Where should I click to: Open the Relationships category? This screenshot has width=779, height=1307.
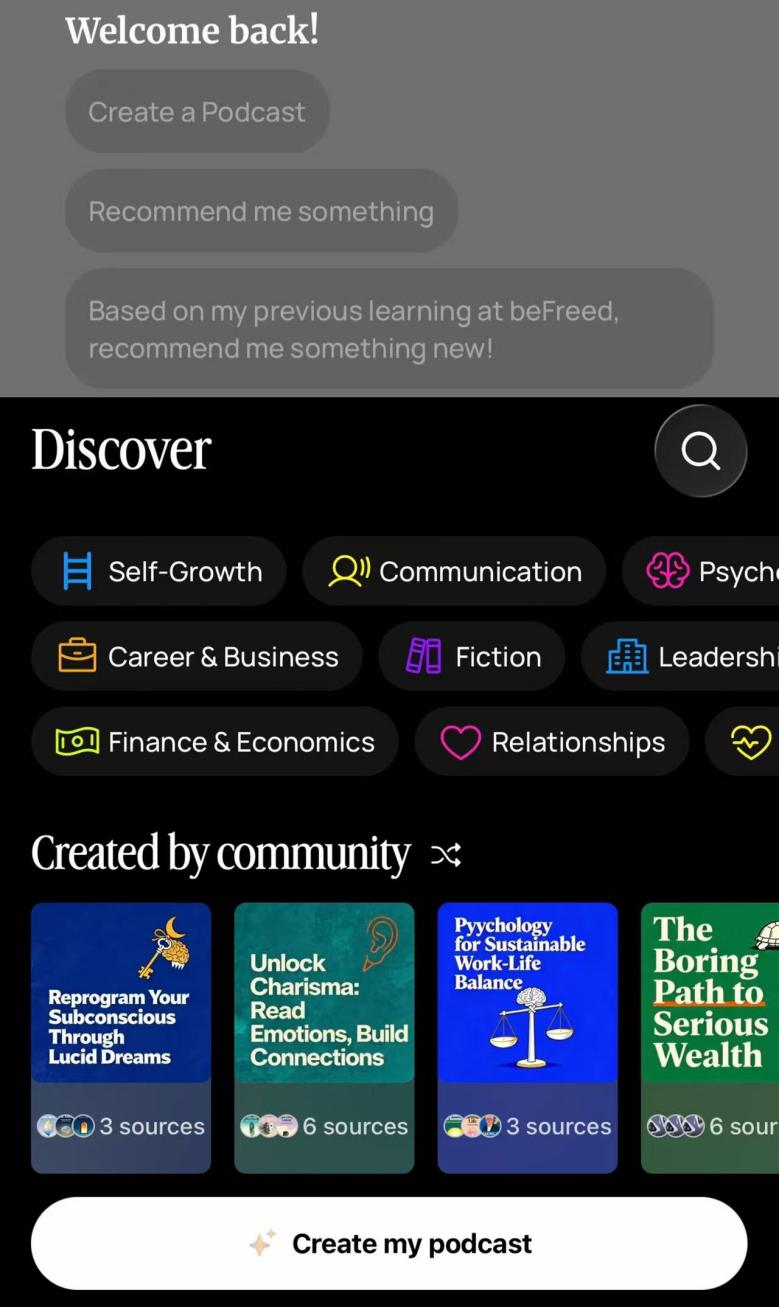pyautogui.click(x=552, y=742)
